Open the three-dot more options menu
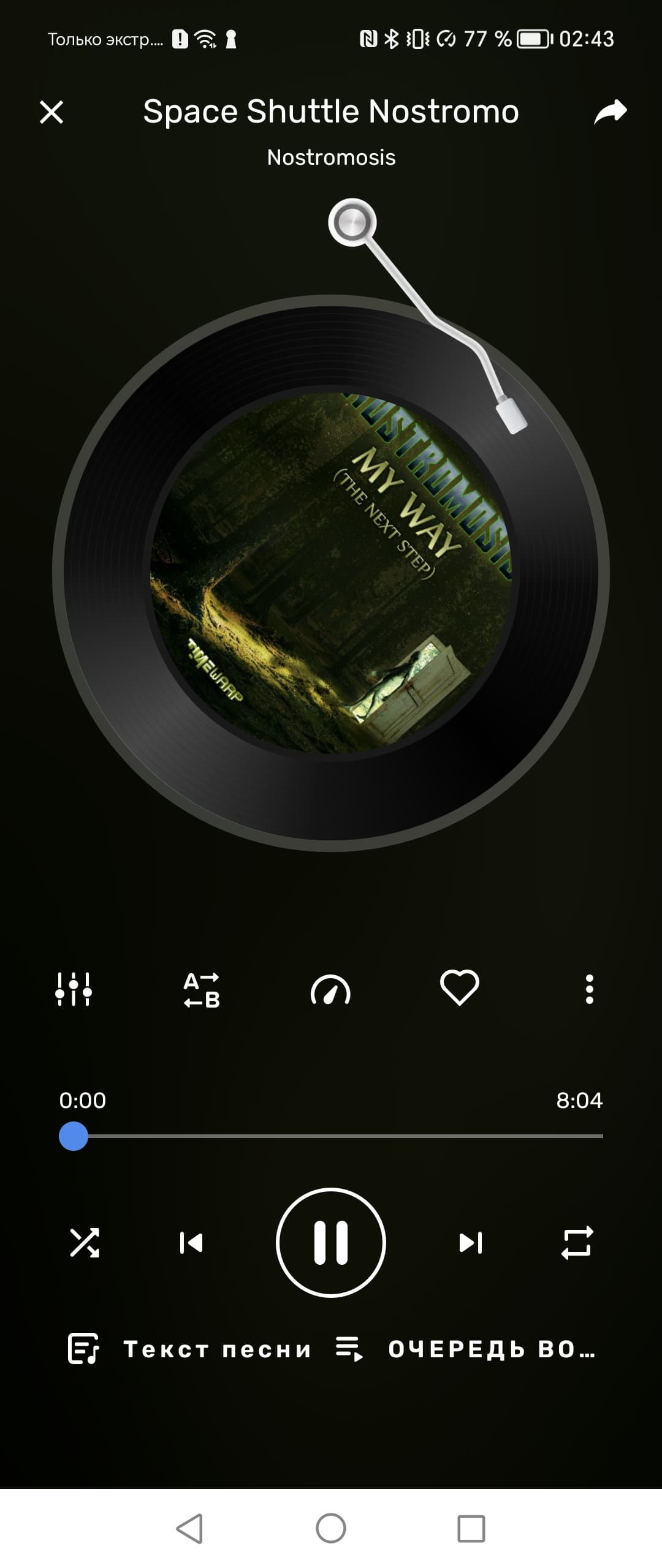662x1568 pixels. [x=589, y=989]
